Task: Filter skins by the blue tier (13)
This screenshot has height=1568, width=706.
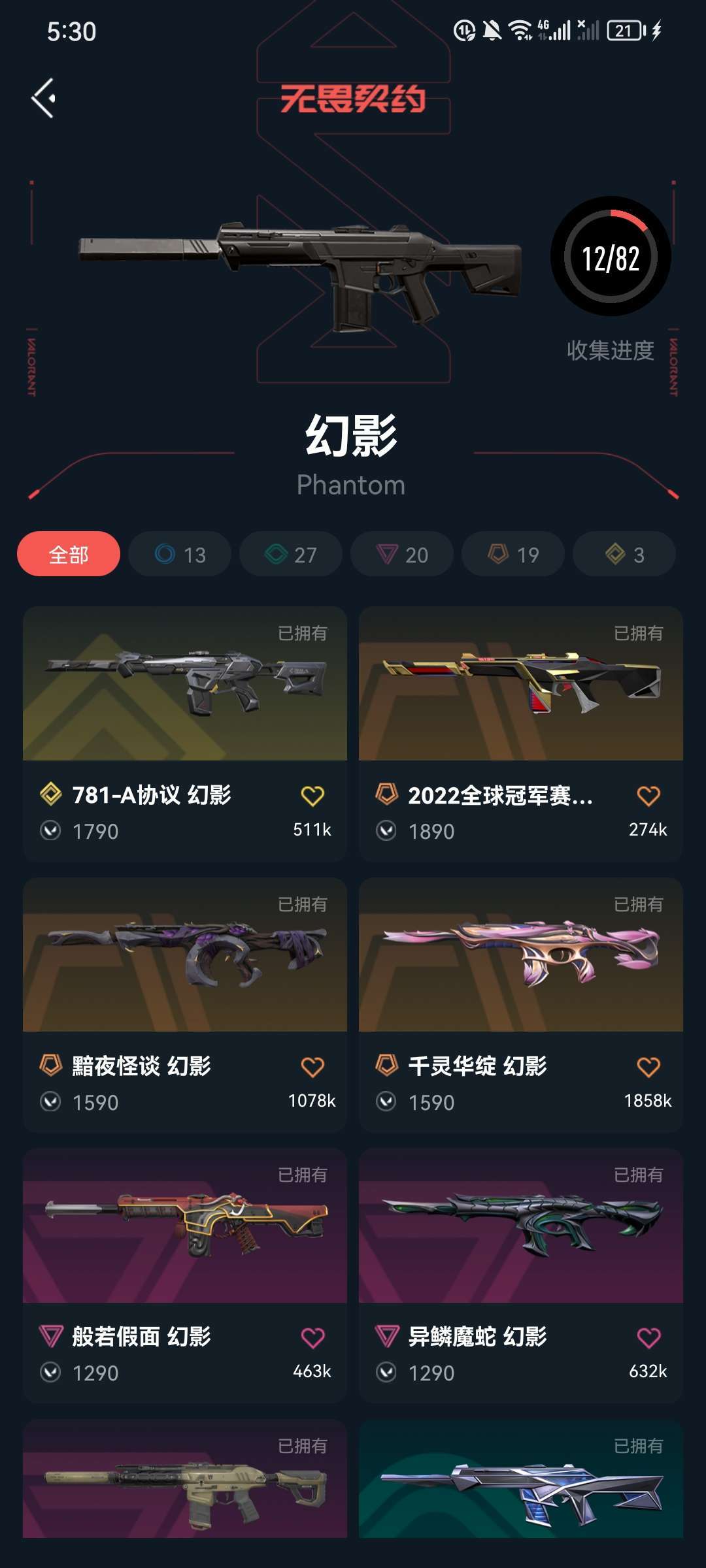Action: pyautogui.click(x=180, y=554)
